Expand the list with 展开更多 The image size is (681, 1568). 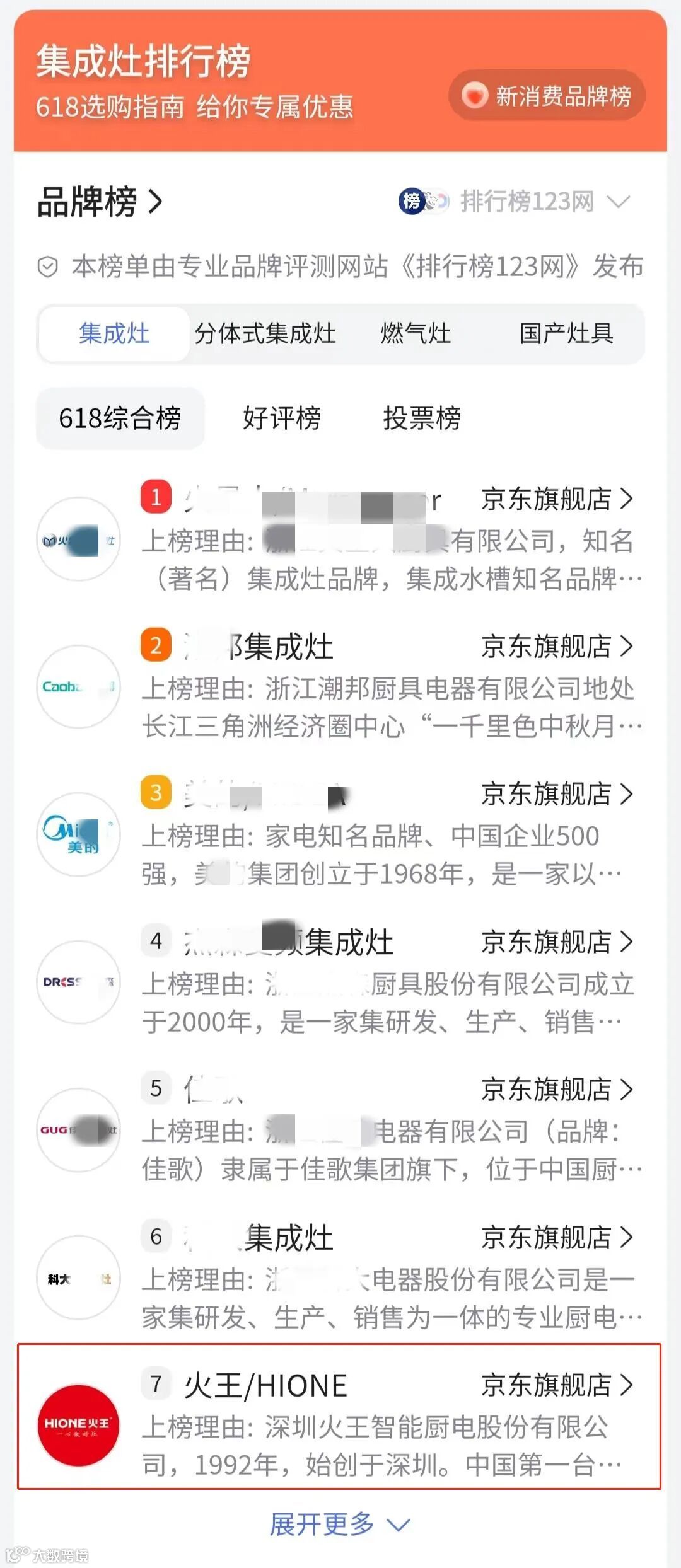click(x=340, y=1525)
